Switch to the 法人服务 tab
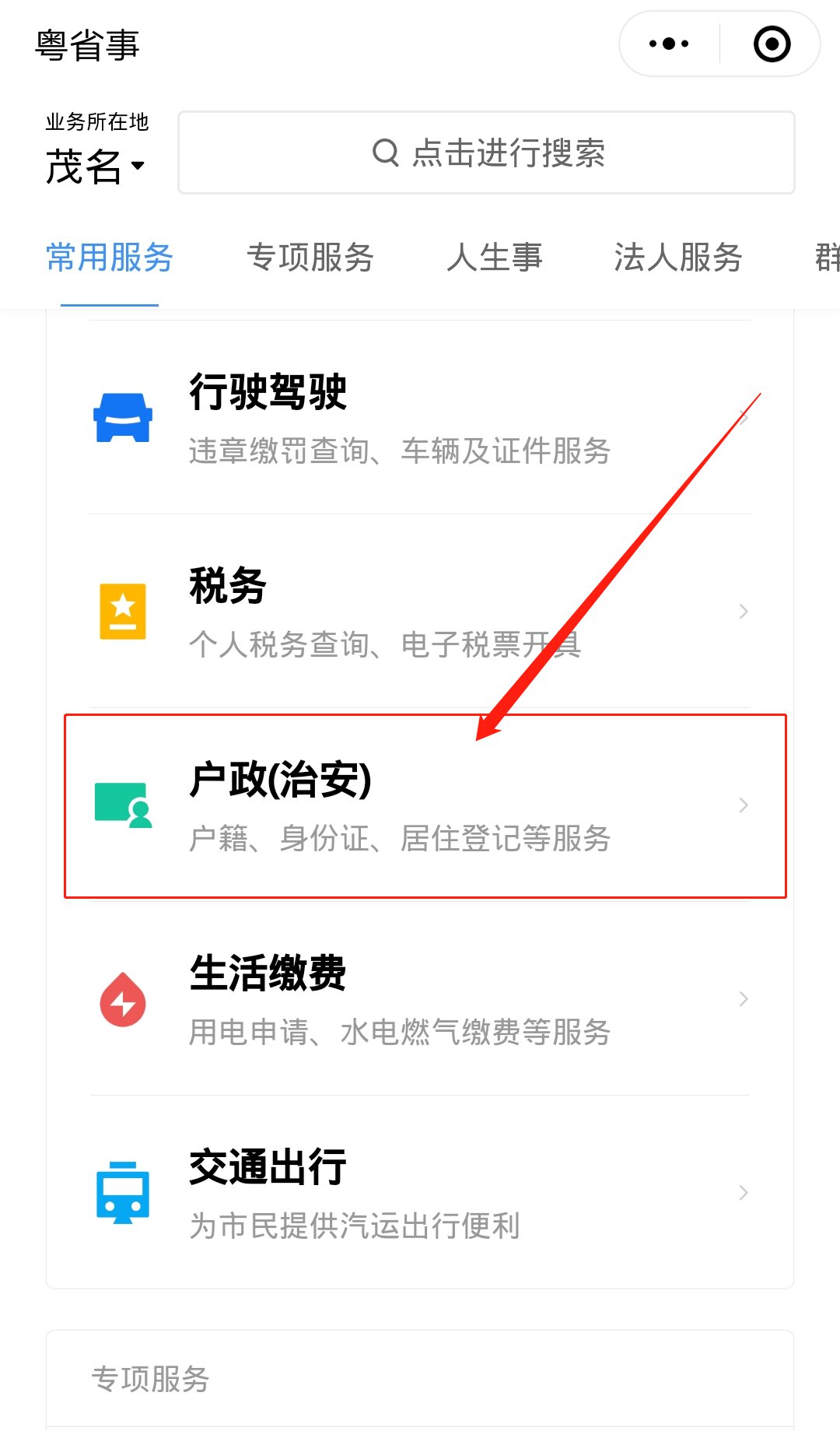 [678, 258]
